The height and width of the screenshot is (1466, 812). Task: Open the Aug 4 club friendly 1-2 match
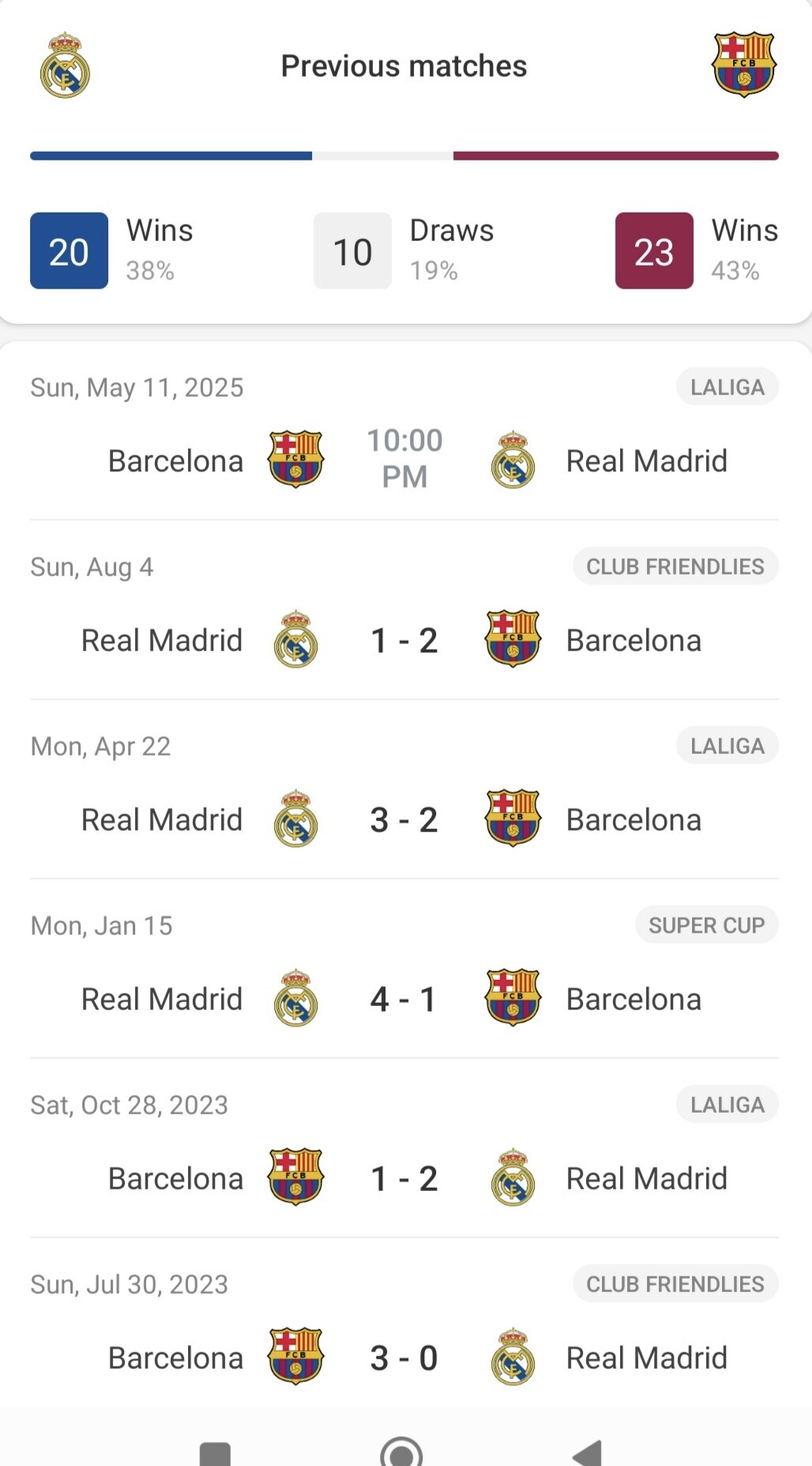click(404, 610)
